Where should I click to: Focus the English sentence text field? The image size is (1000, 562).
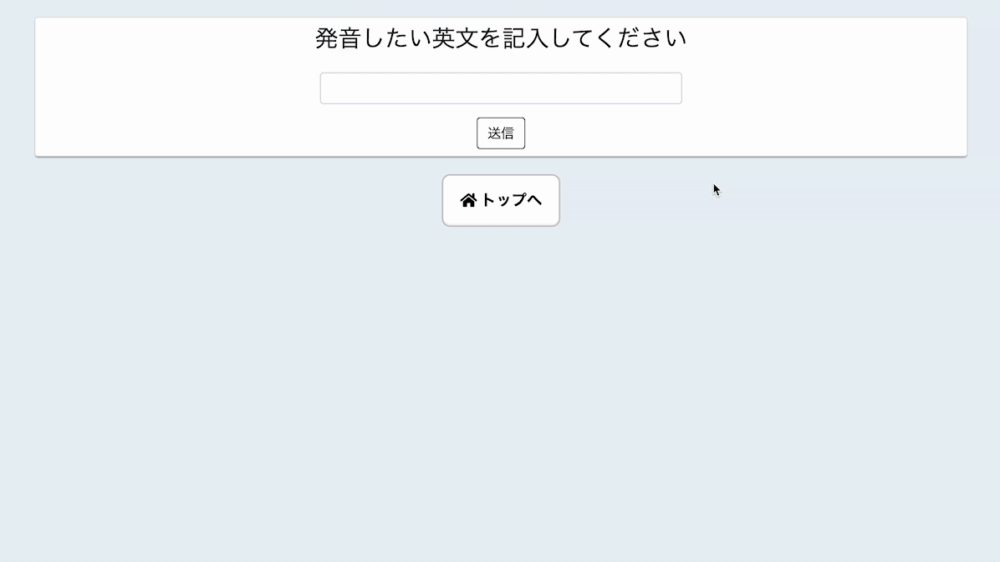(x=500, y=88)
